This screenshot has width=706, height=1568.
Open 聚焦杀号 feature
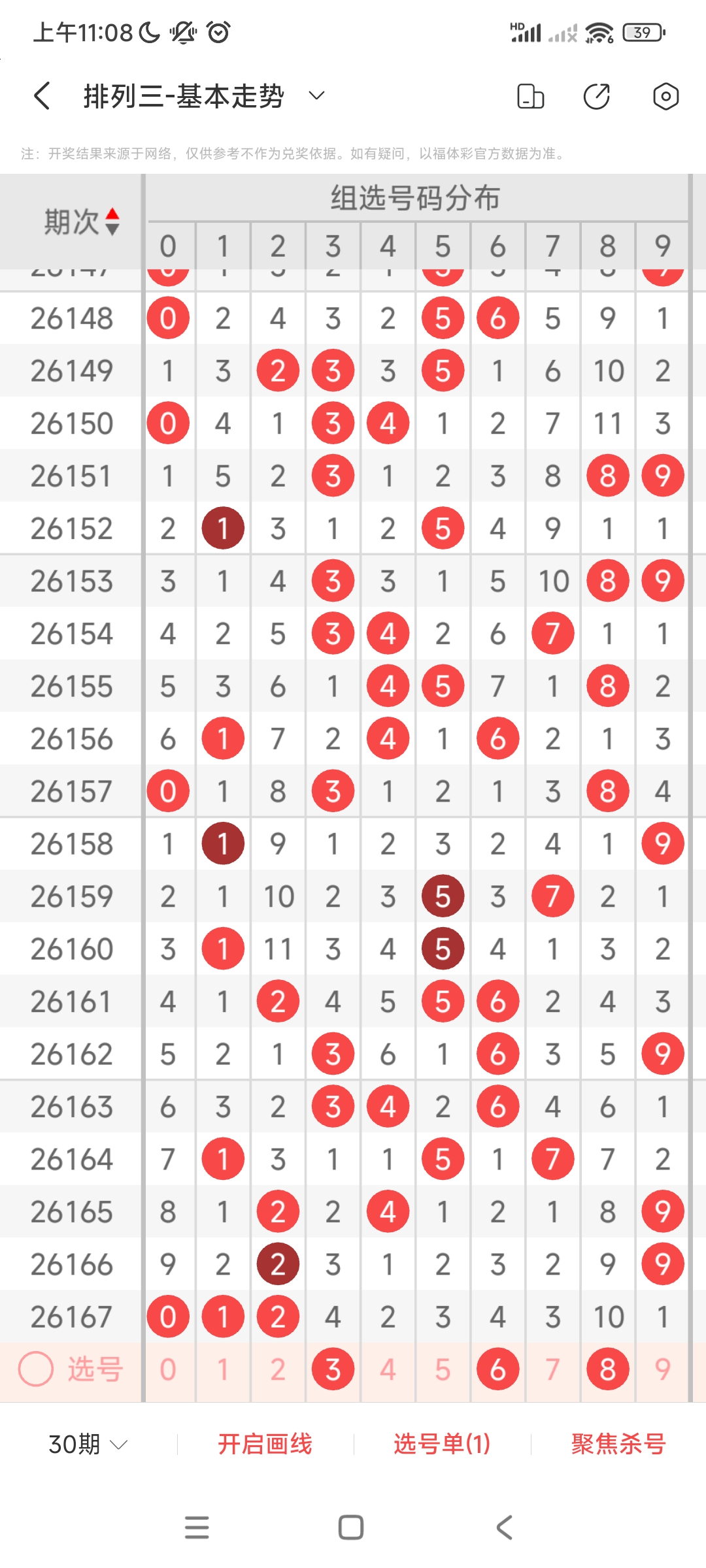[618, 1444]
